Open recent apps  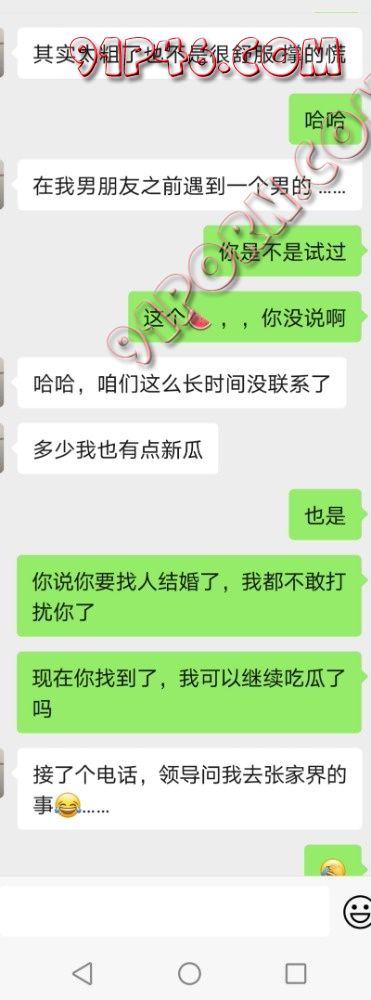[x=296, y=973]
